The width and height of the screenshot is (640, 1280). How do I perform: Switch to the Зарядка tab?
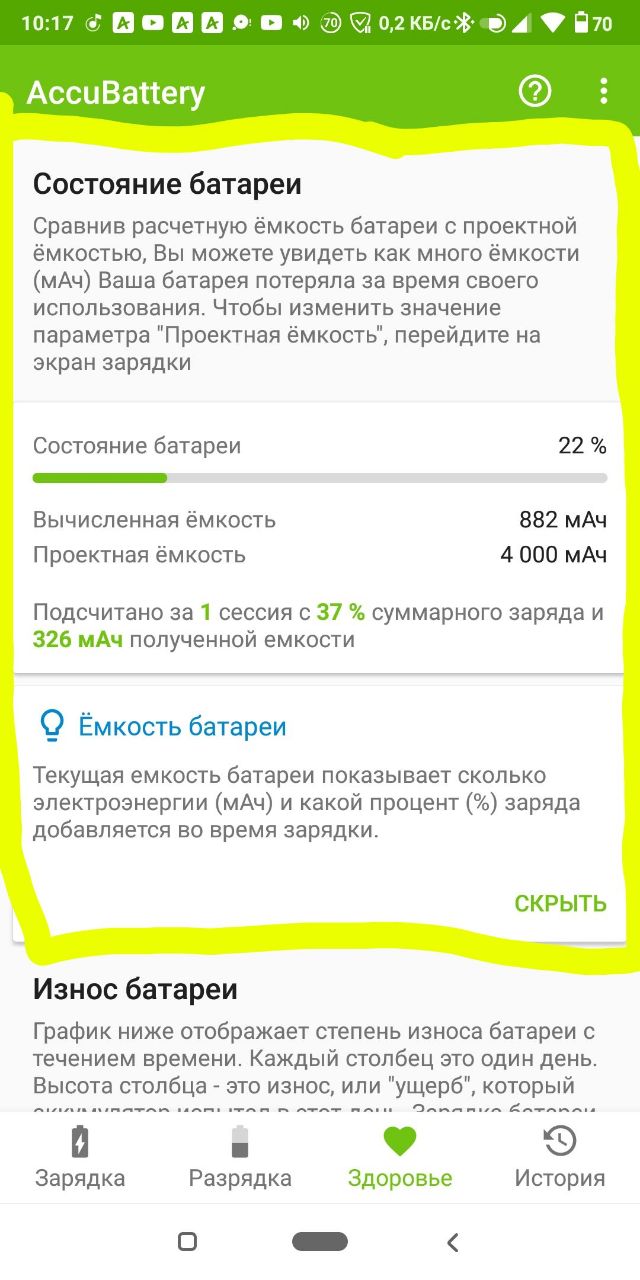click(80, 1157)
